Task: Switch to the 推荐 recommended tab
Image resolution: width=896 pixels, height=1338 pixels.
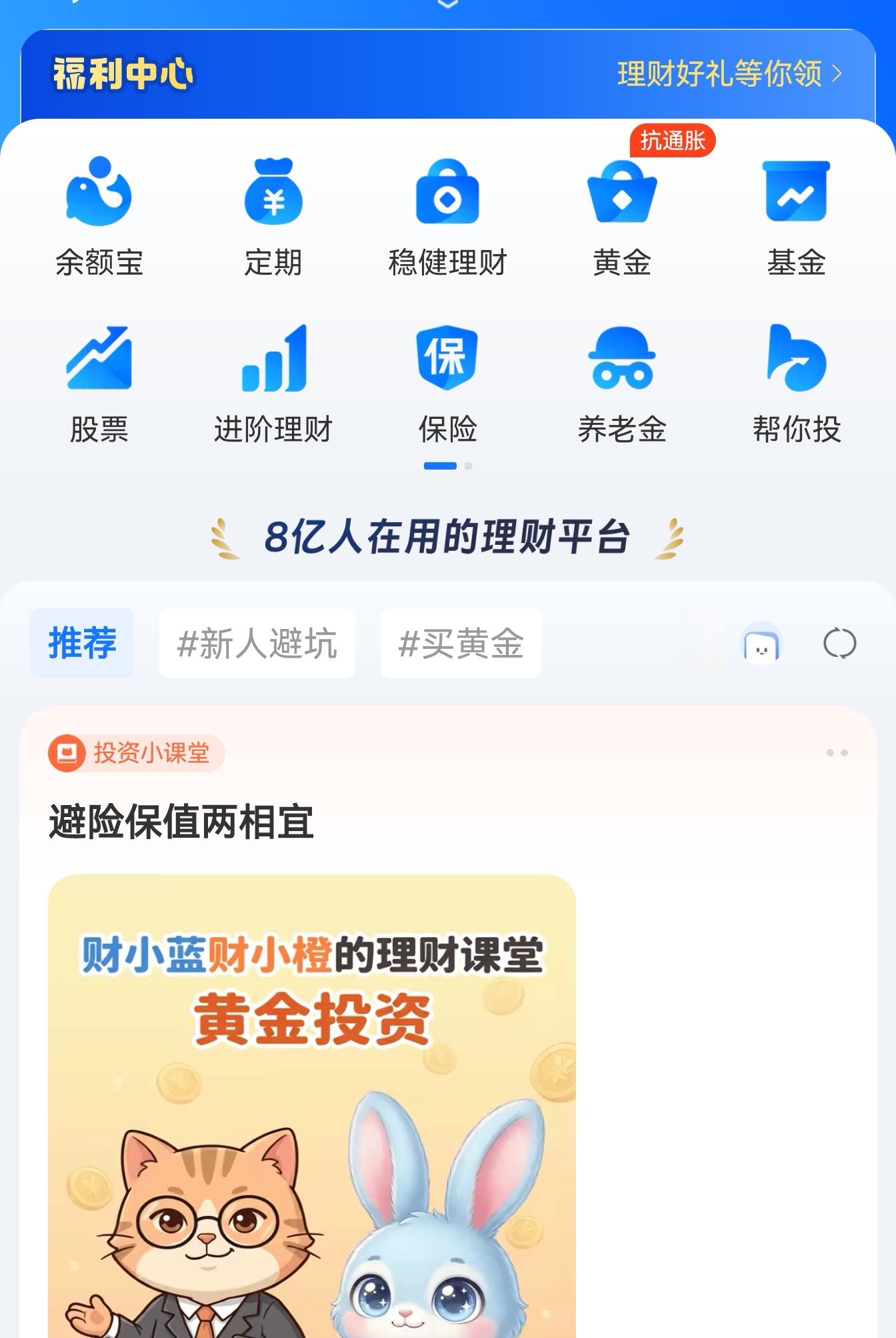Action: pyautogui.click(x=81, y=643)
